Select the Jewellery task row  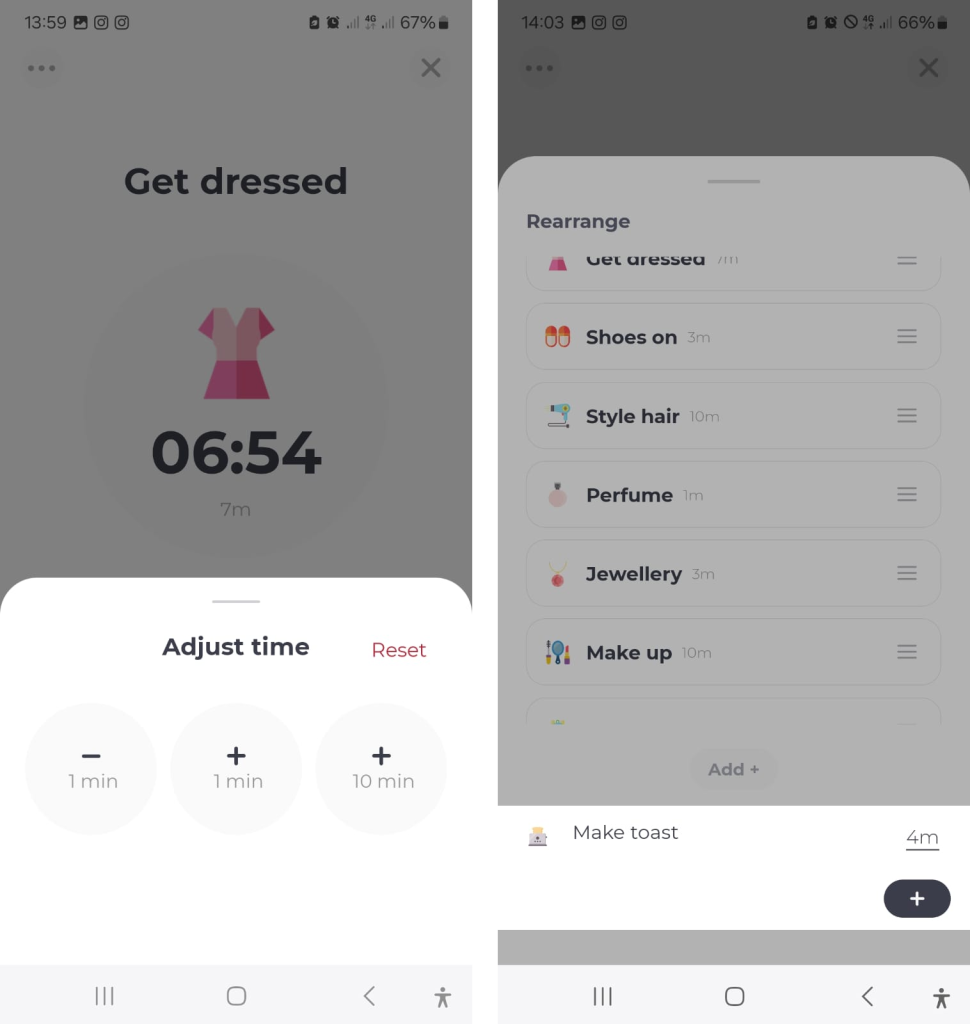pyautogui.click(x=700, y=574)
